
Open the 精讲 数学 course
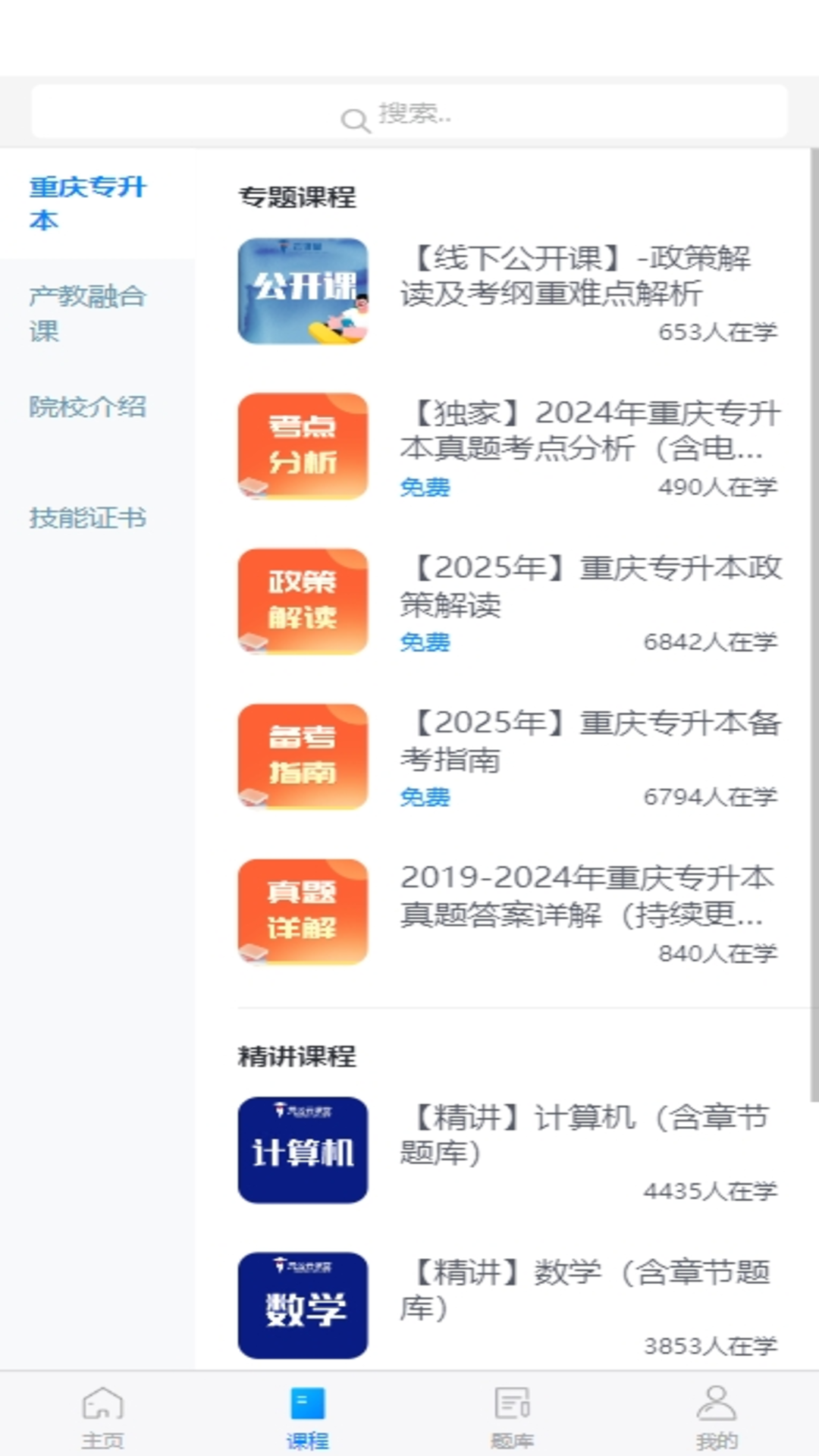(508, 1305)
